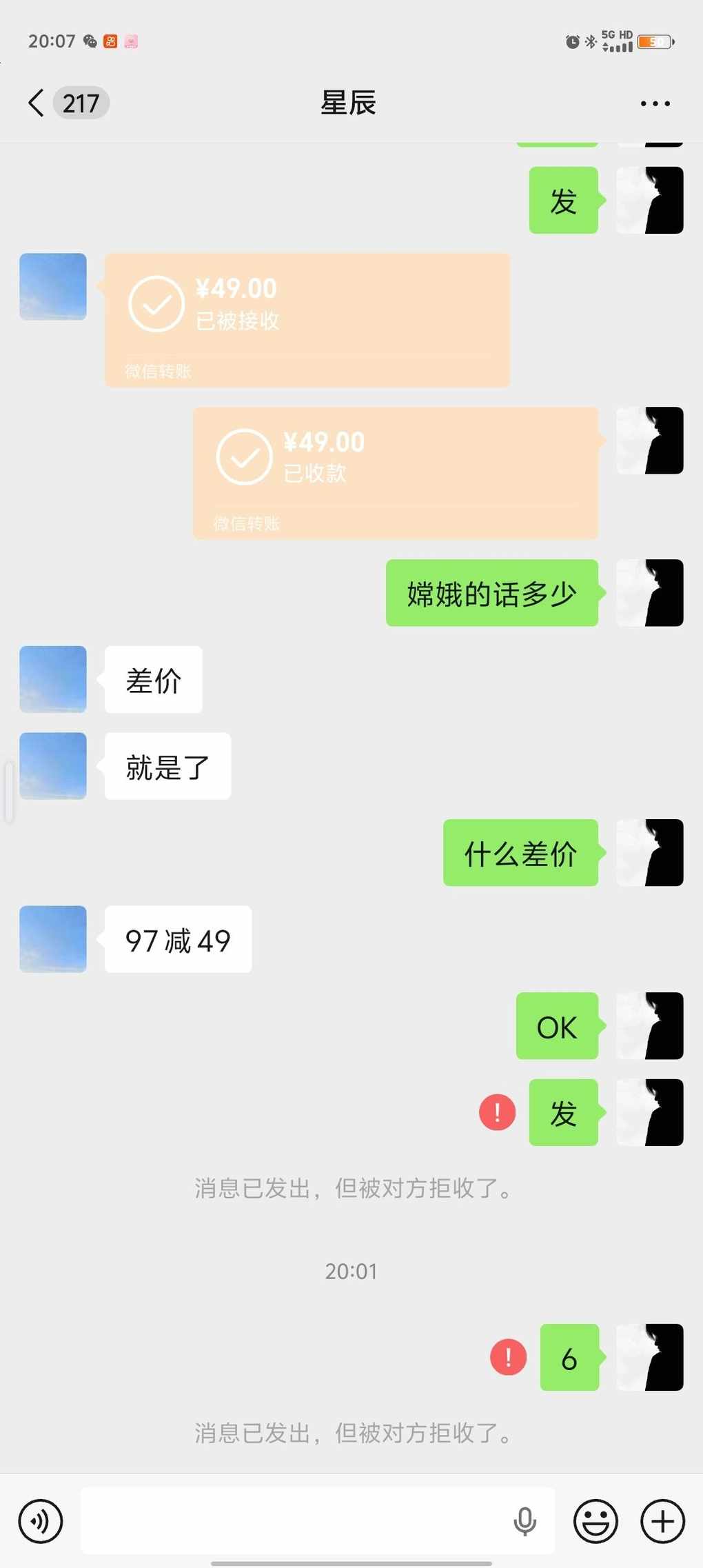
Task: Go back to the chat list
Action: (x=36, y=103)
